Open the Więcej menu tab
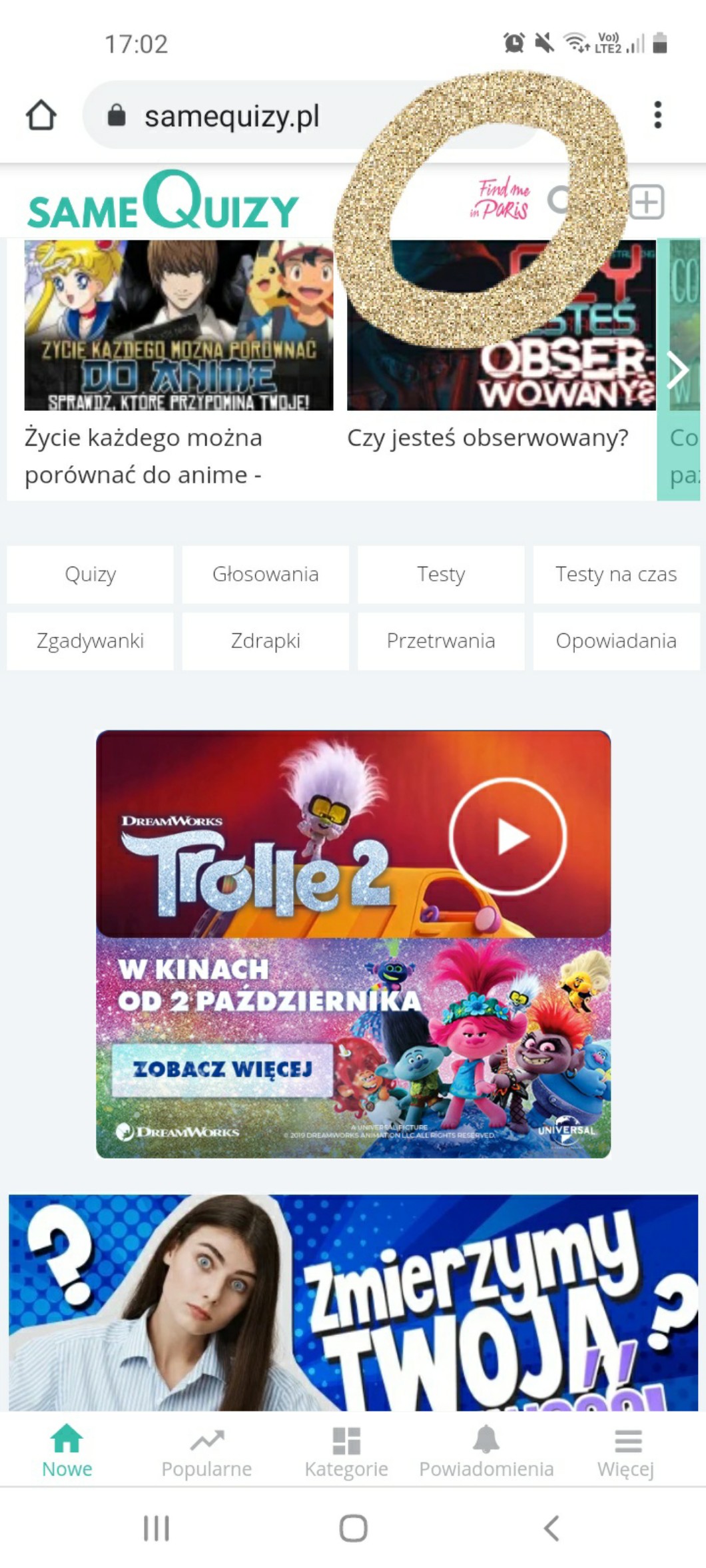 tap(626, 1453)
